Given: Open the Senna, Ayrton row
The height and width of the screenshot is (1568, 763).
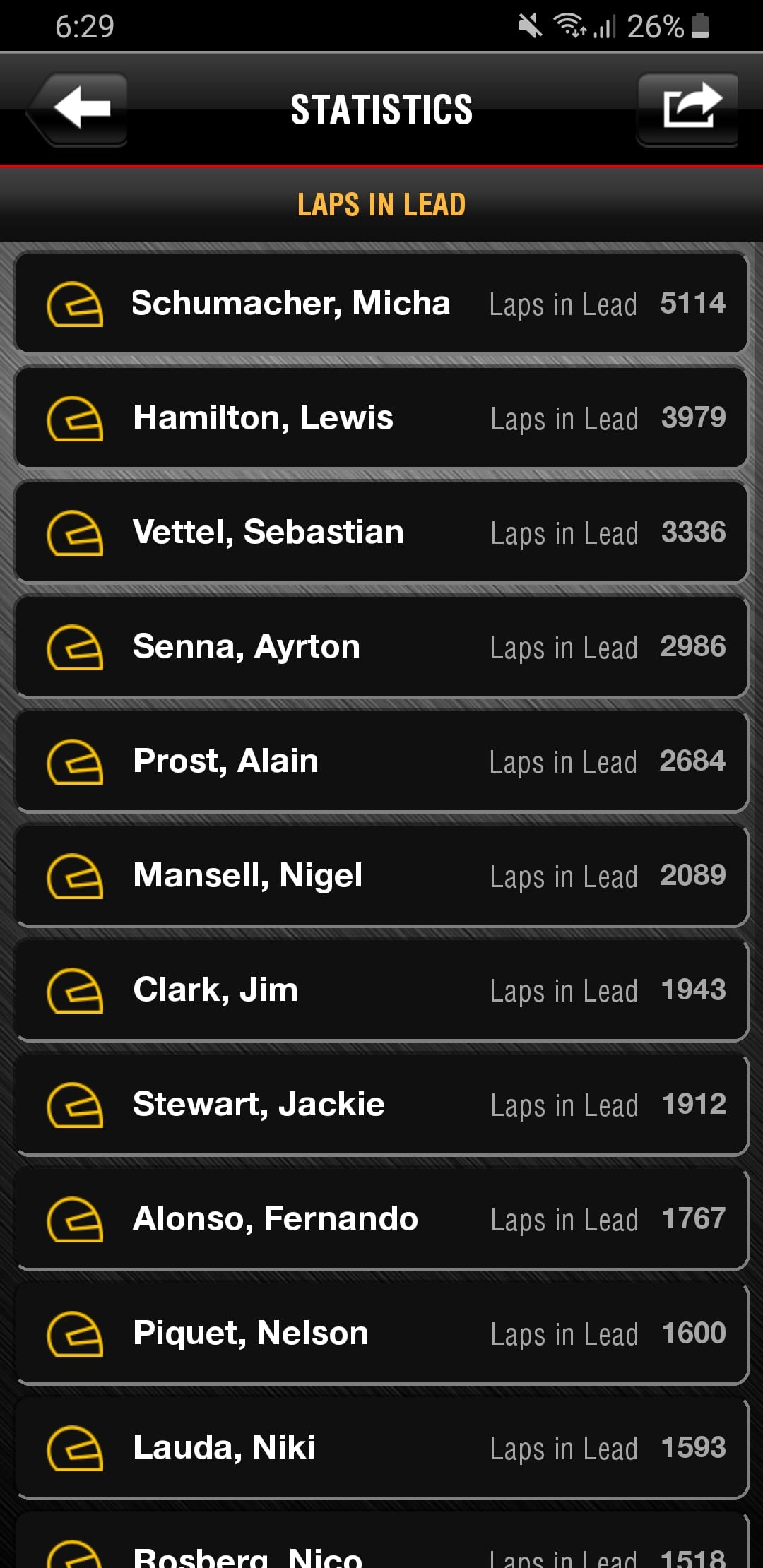Looking at the screenshot, I should point(381,647).
